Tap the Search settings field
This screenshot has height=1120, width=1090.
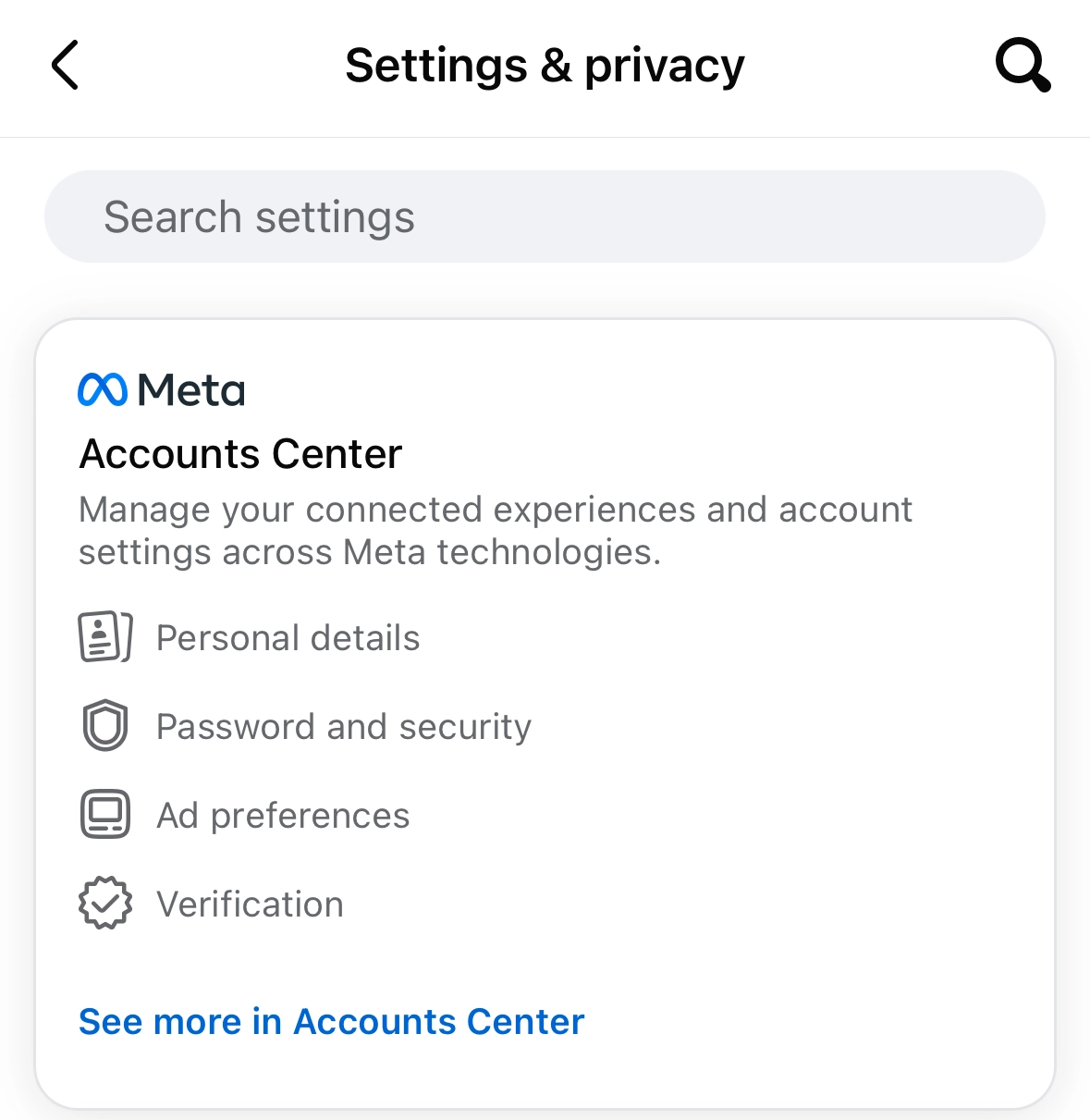coord(545,217)
